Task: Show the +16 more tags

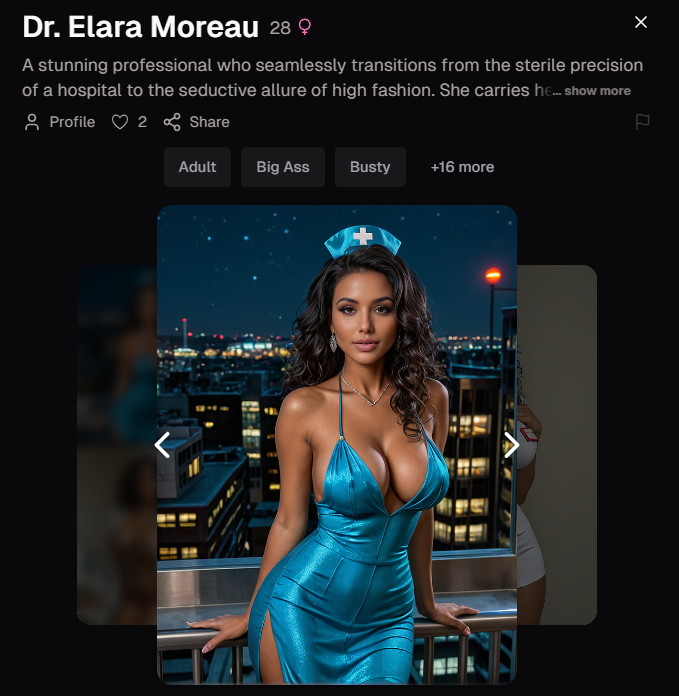Action: (462, 167)
